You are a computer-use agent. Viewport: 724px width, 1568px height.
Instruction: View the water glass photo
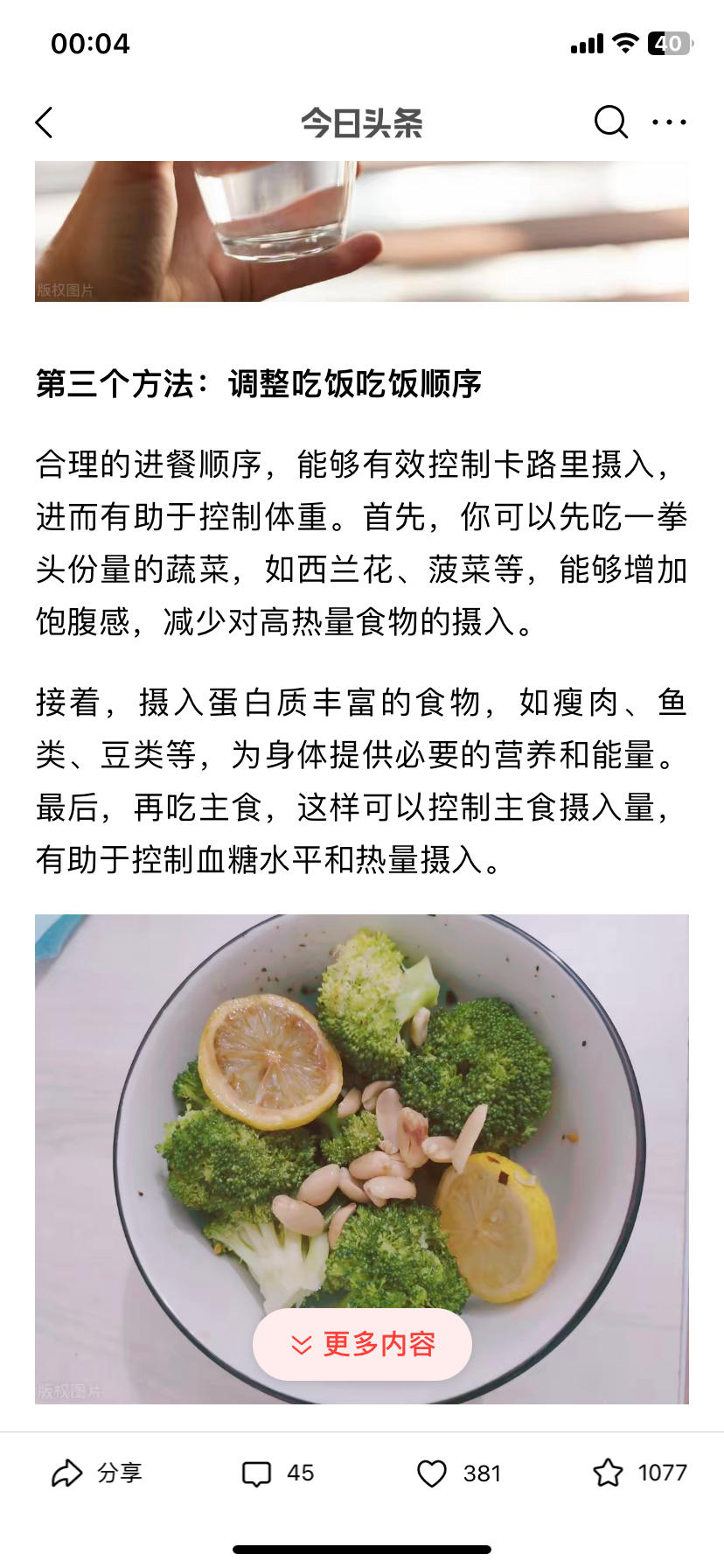pos(362,231)
